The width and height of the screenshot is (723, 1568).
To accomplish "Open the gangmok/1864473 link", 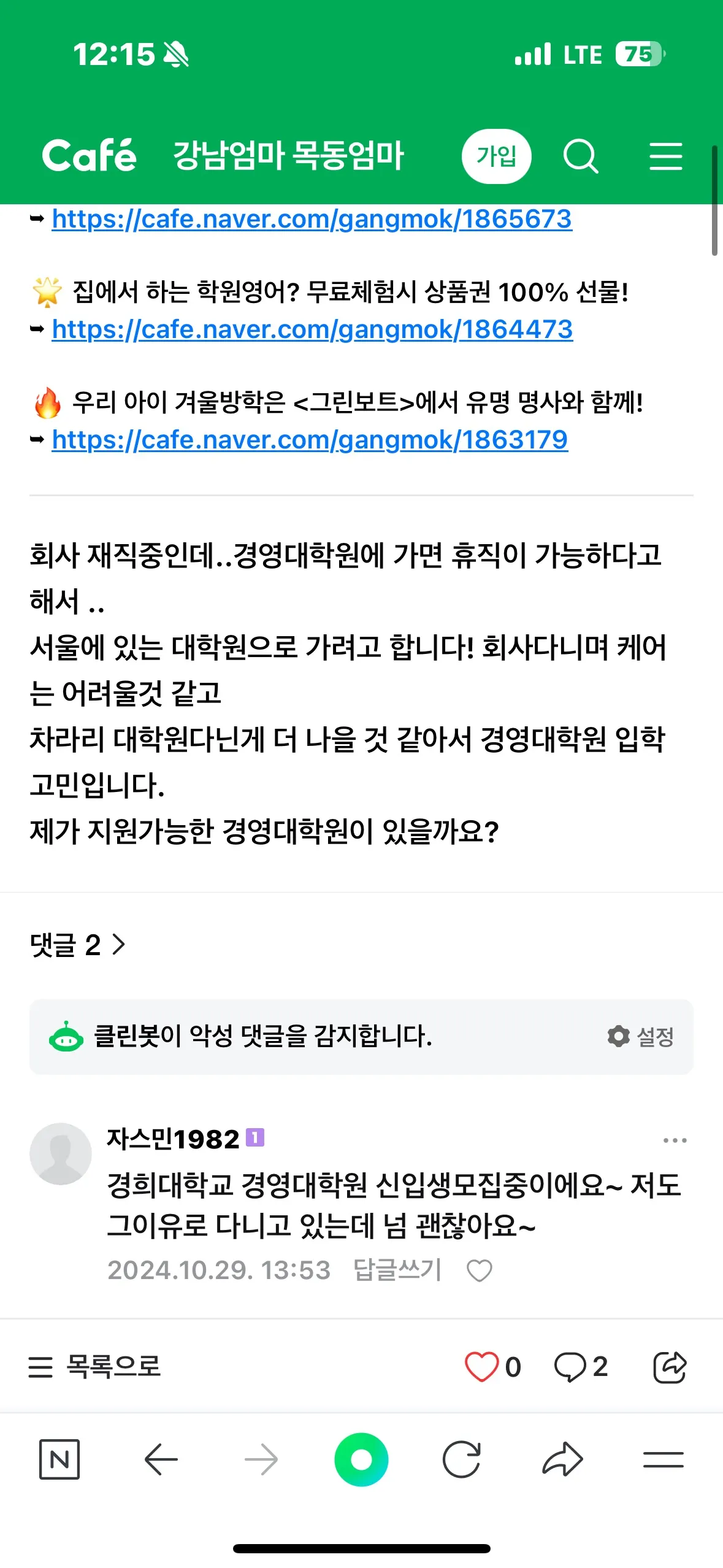I will click(x=312, y=329).
